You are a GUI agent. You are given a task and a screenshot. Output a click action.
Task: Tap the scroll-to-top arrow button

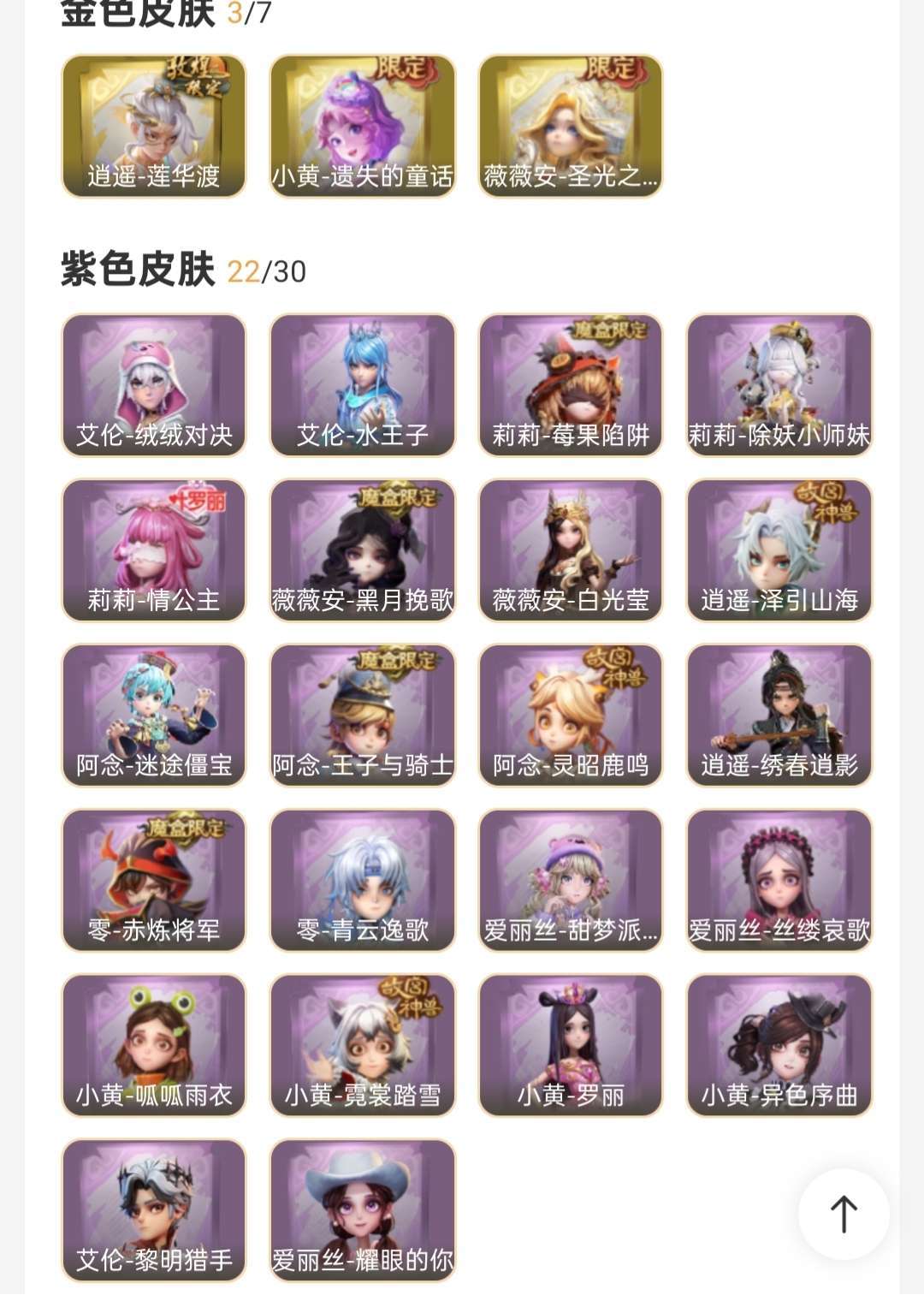click(844, 1213)
